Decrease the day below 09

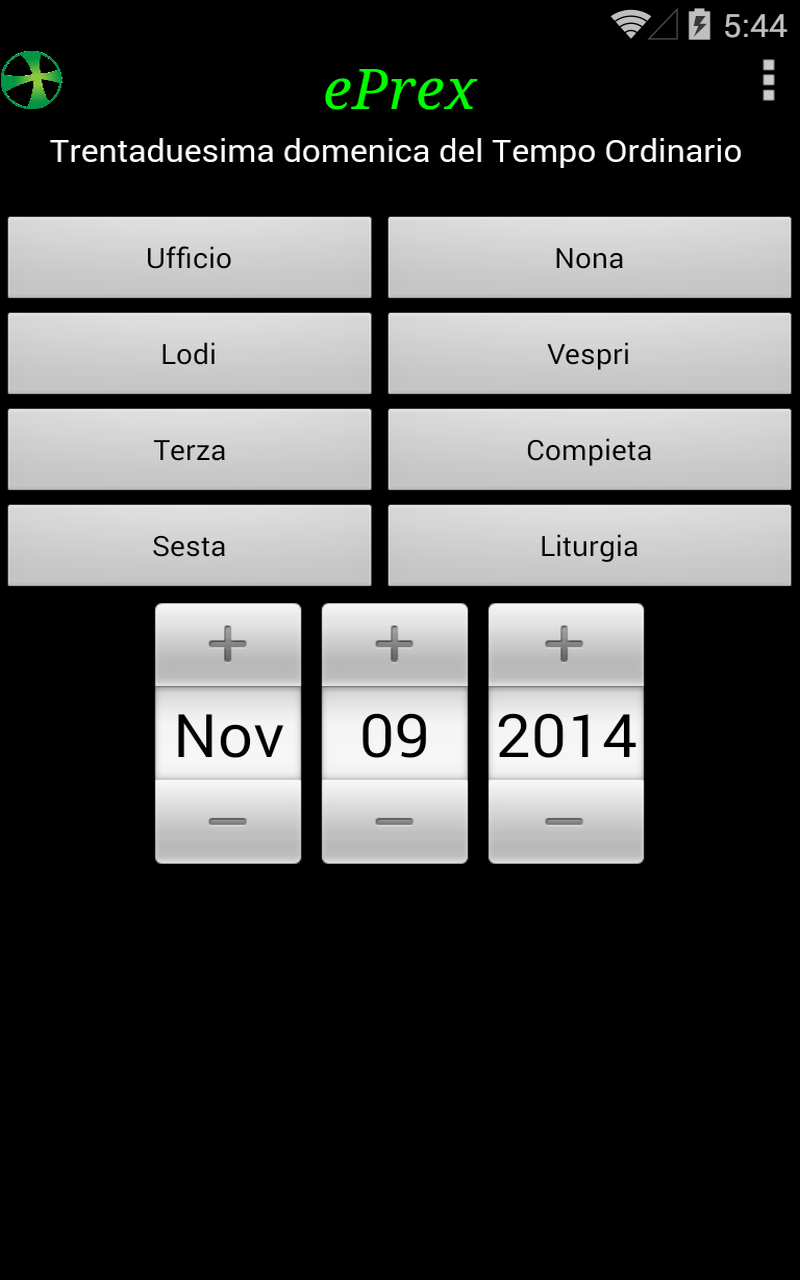(x=395, y=822)
